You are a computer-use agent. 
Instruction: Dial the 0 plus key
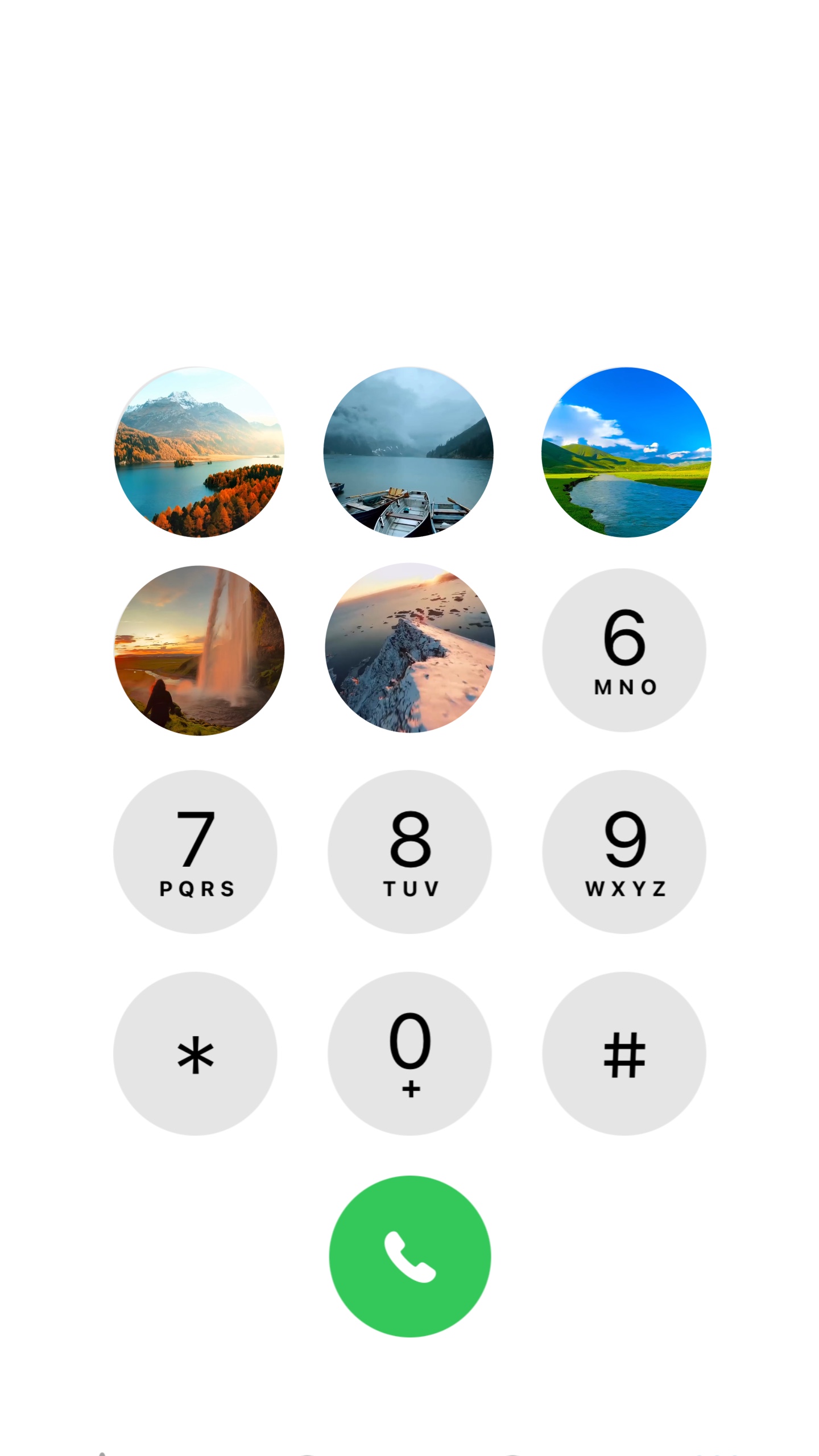pyautogui.click(x=409, y=1054)
